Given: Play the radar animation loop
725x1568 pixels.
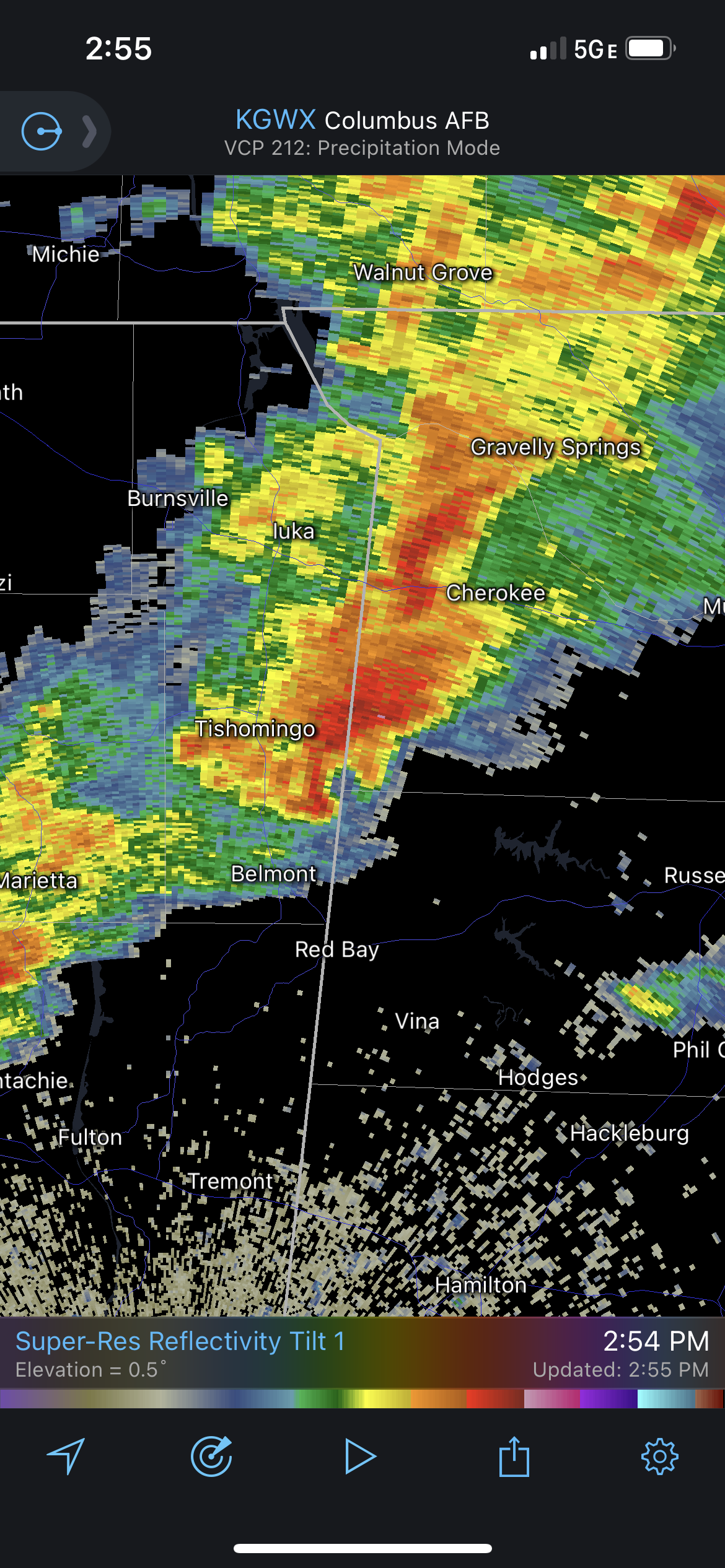Looking at the screenshot, I should point(360,1457).
